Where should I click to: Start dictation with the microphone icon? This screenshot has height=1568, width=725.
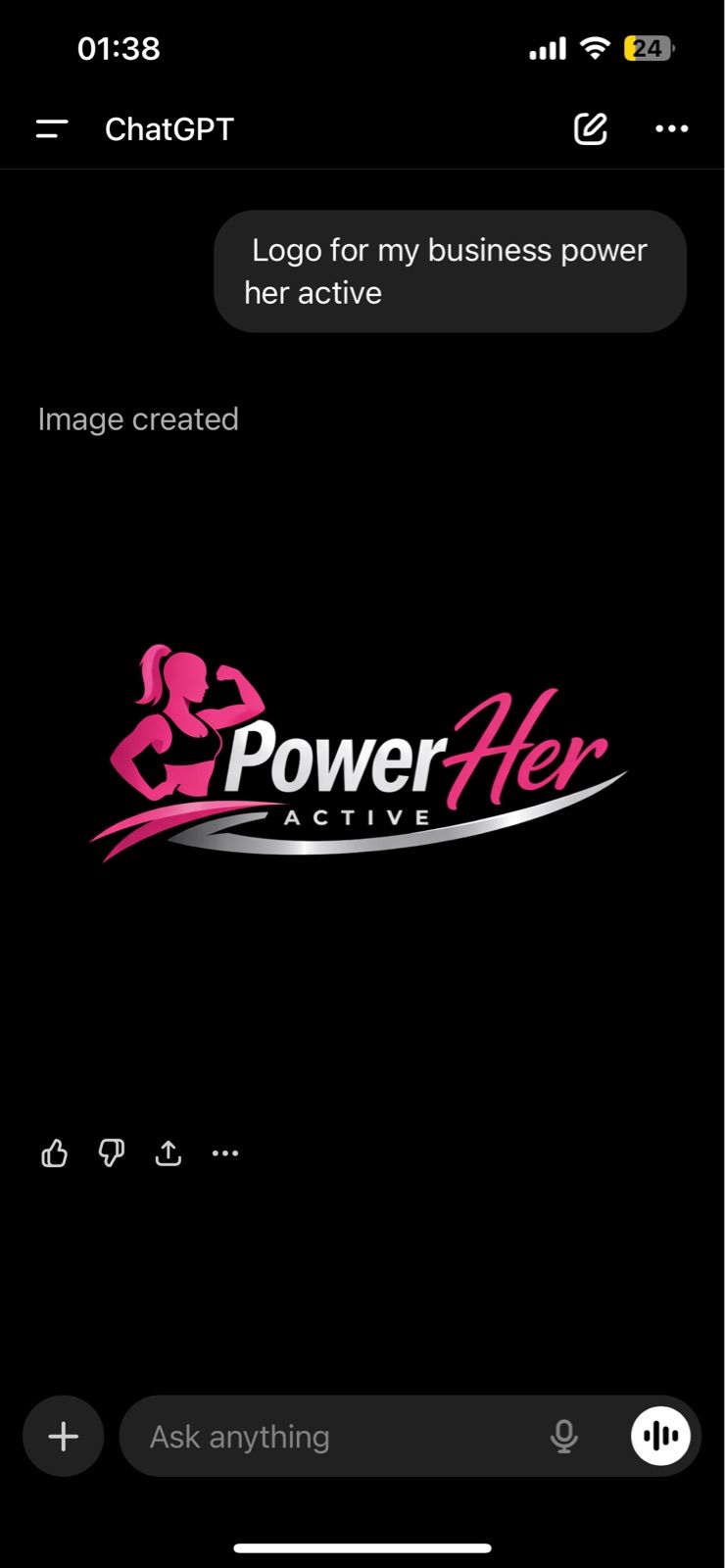click(563, 1437)
